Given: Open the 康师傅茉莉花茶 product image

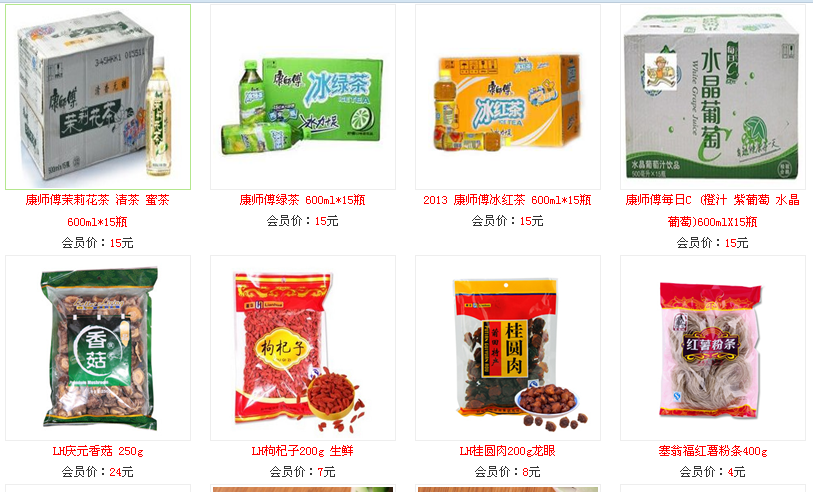Looking at the screenshot, I should pyautogui.click(x=98, y=97).
